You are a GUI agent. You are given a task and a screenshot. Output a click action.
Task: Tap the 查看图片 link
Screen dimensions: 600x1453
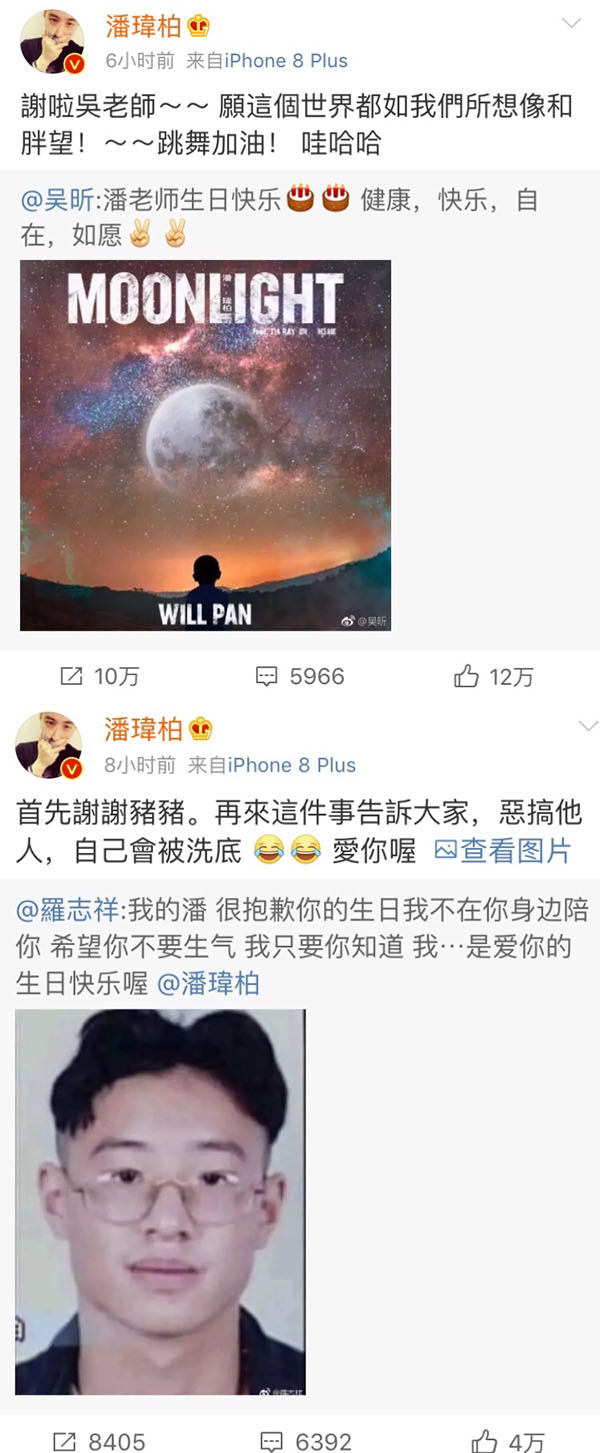click(x=504, y=850)
